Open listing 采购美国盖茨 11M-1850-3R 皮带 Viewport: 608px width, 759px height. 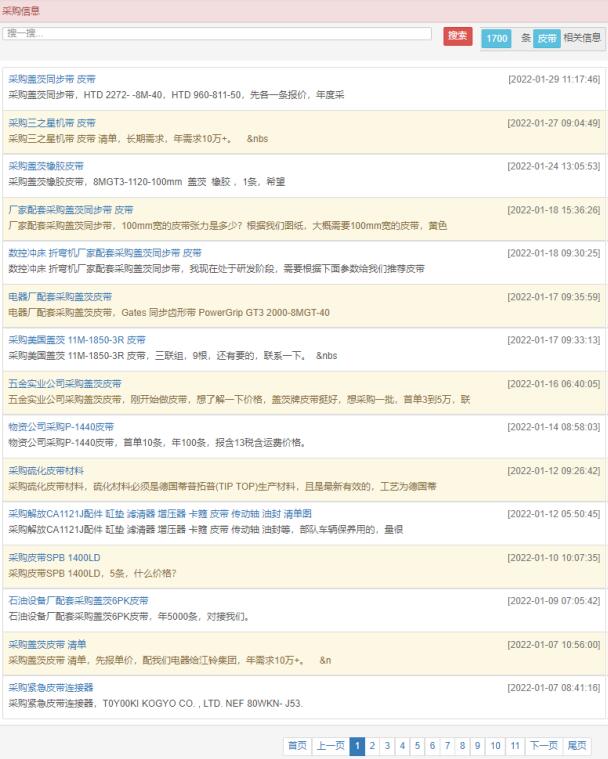coord(77,340)
